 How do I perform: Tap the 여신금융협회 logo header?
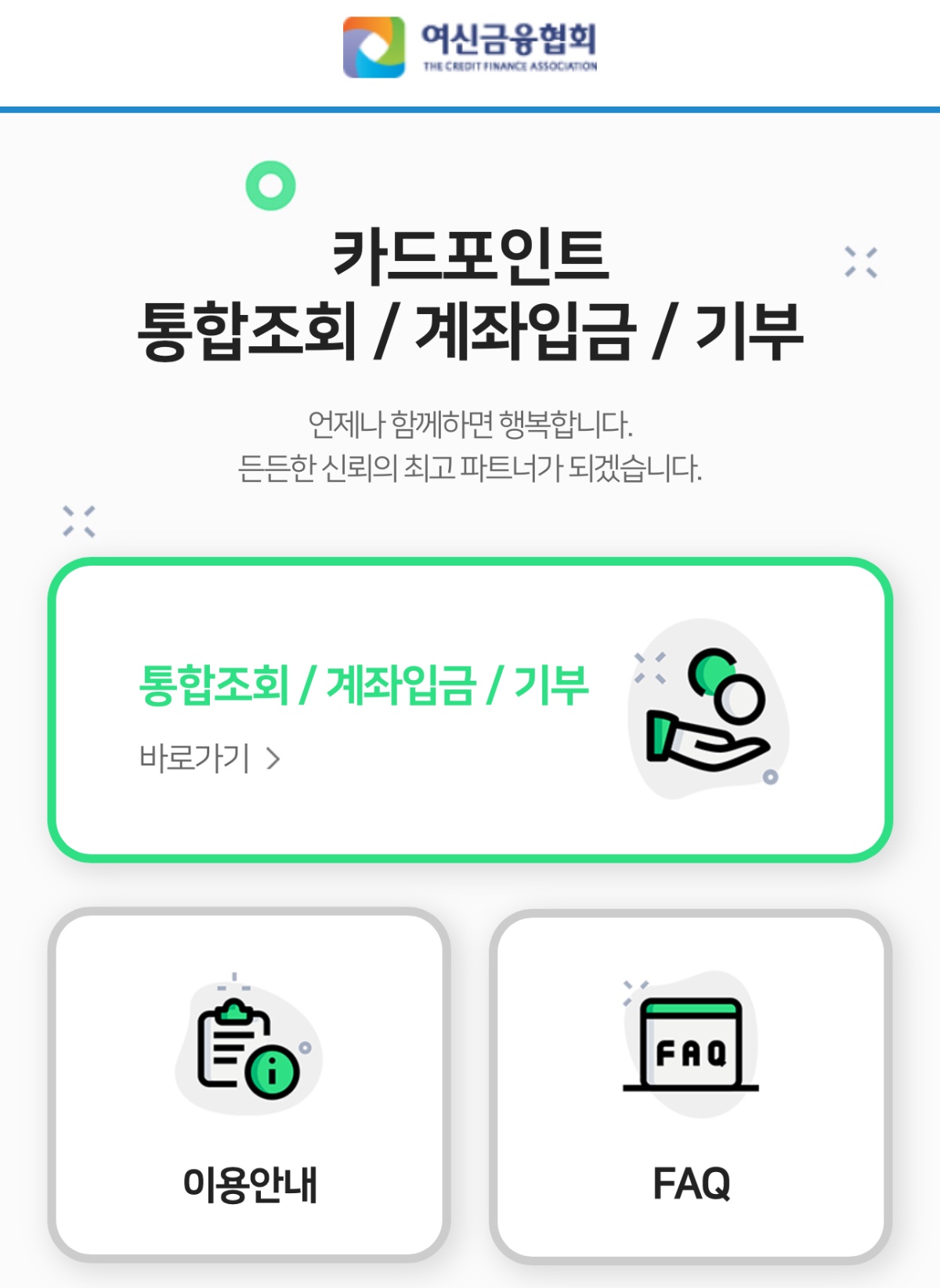470,47
